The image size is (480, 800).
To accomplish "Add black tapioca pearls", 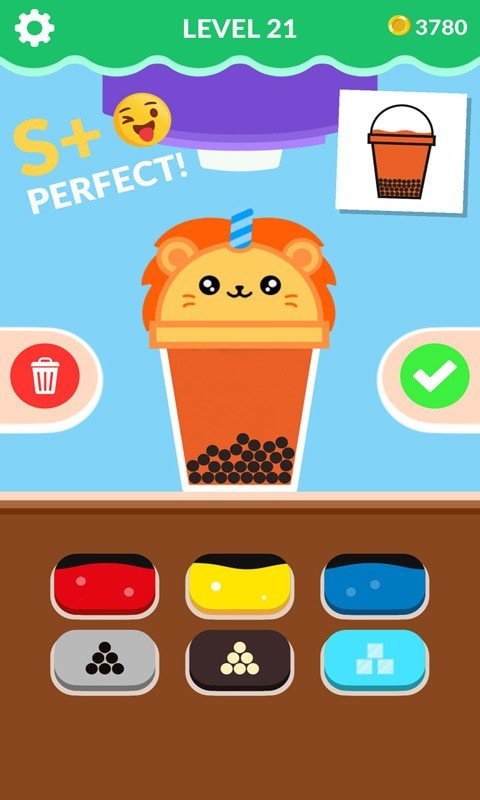I will [105, 660].
